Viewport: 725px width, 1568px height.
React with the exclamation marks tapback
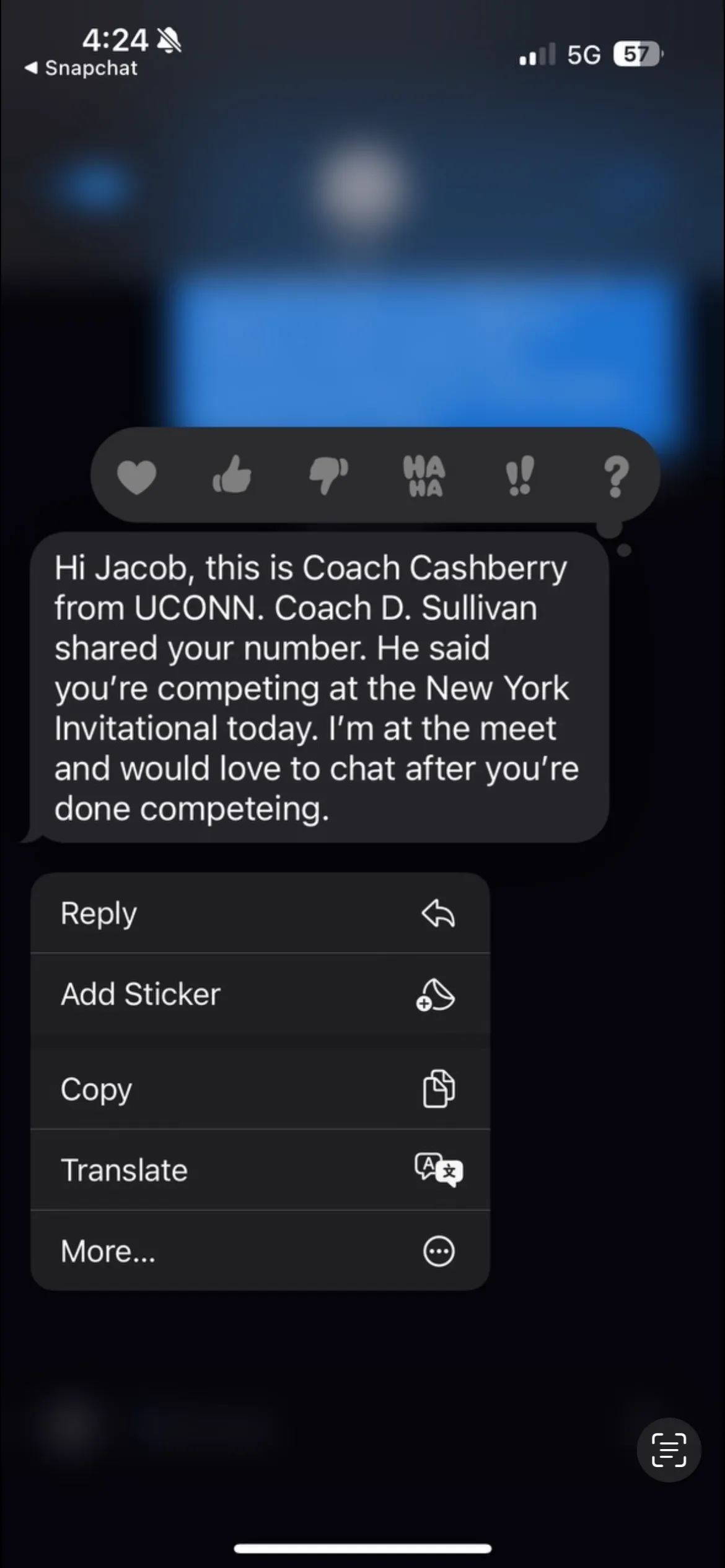click(x=519, y=476)
